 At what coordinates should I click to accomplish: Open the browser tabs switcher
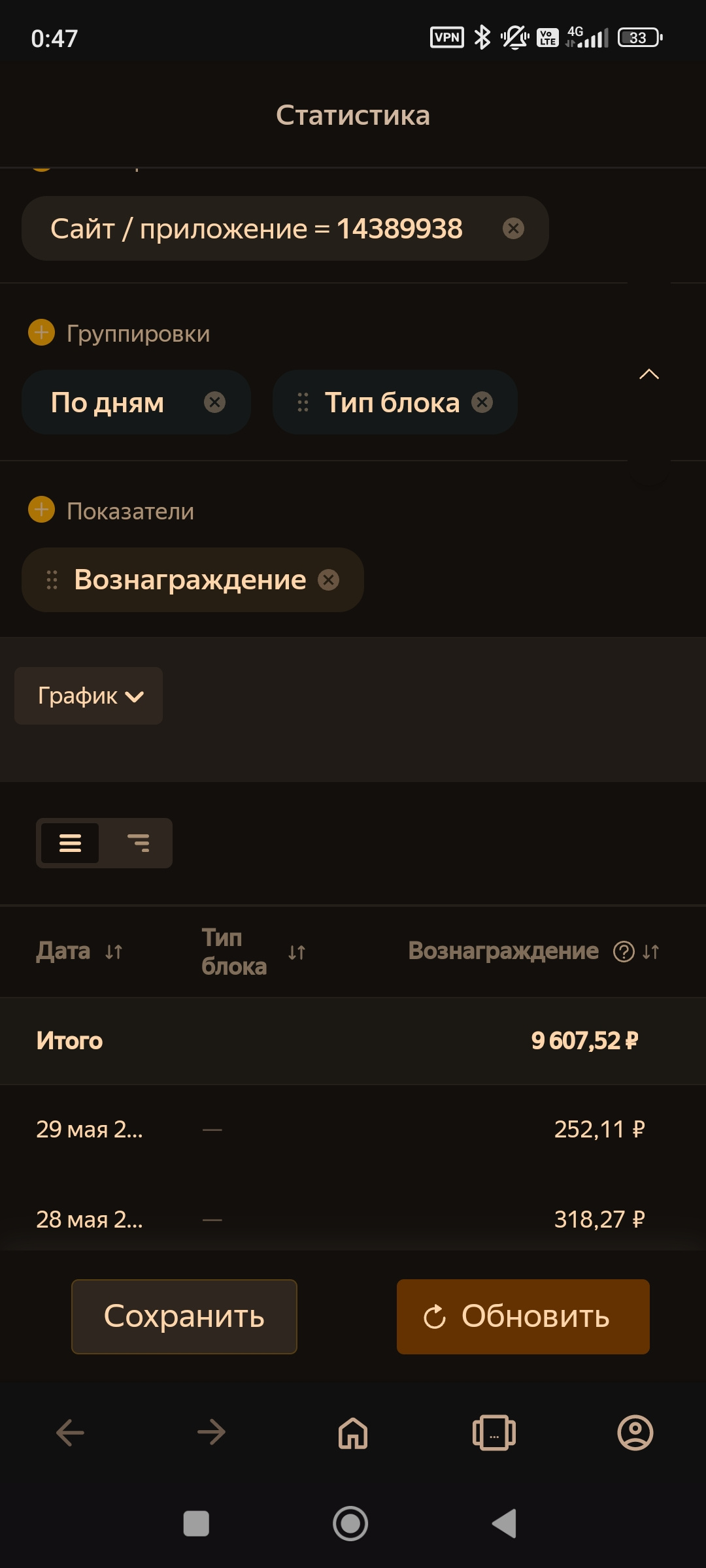pyautogui.click(x=494, y=1433)
